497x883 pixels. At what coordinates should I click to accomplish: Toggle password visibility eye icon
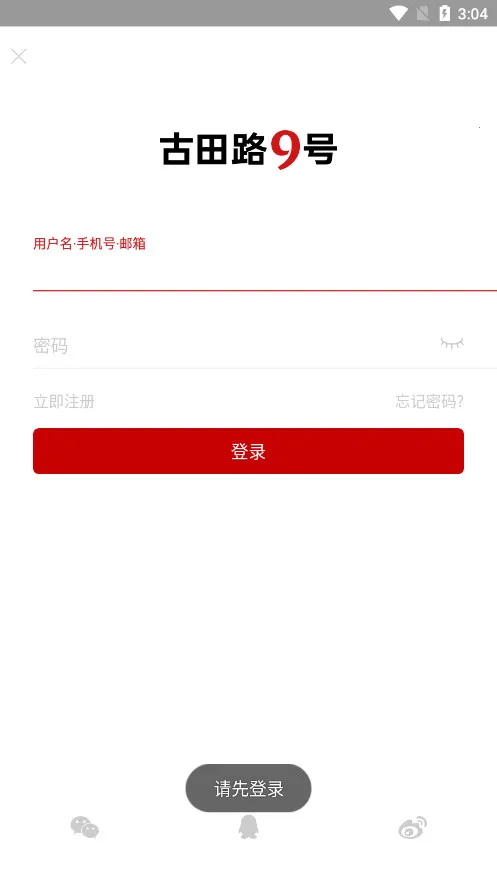[452, 343]
